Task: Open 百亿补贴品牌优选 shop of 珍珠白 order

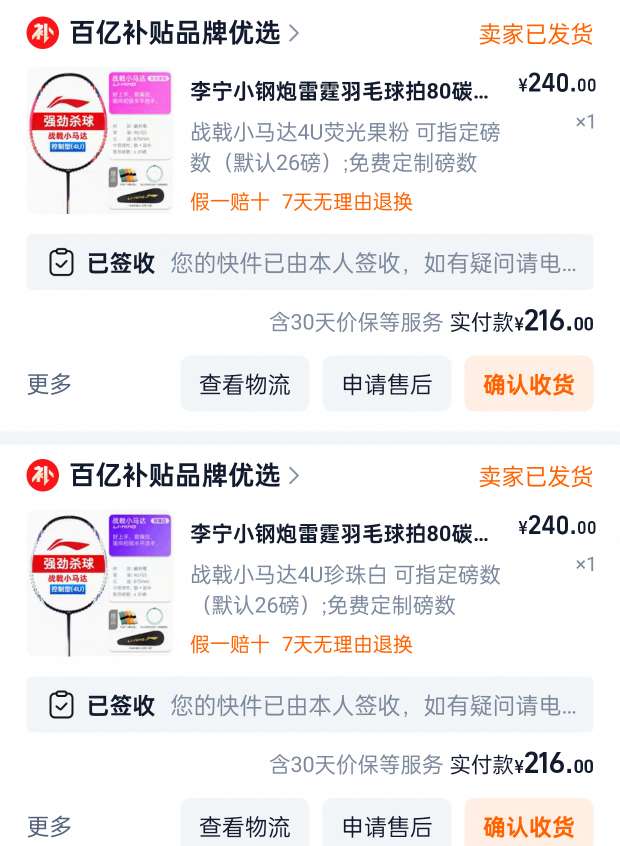Action: click(175, 475)
